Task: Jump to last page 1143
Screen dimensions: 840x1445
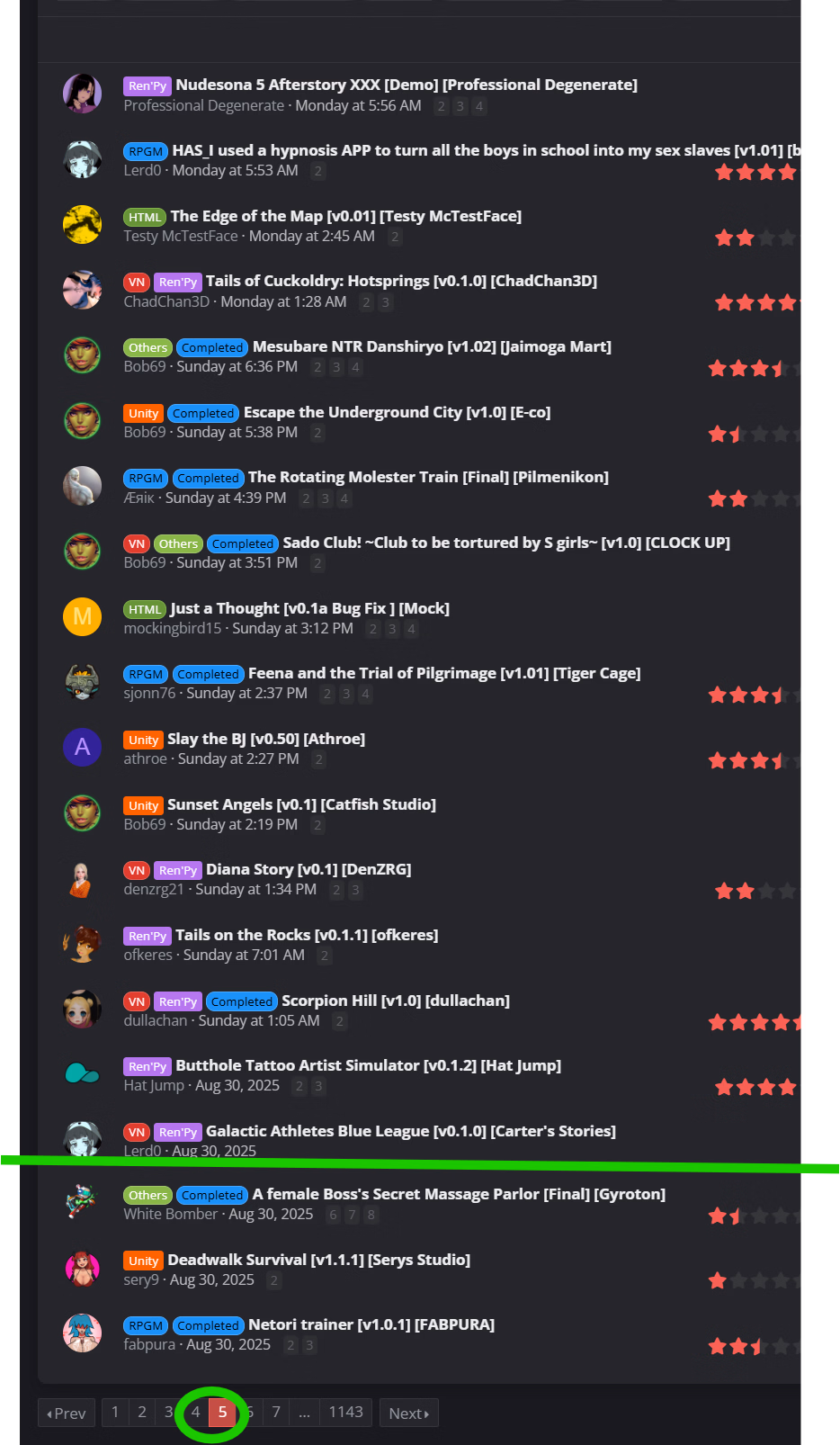Action: pyautogui.click(x=345, y=1412)
